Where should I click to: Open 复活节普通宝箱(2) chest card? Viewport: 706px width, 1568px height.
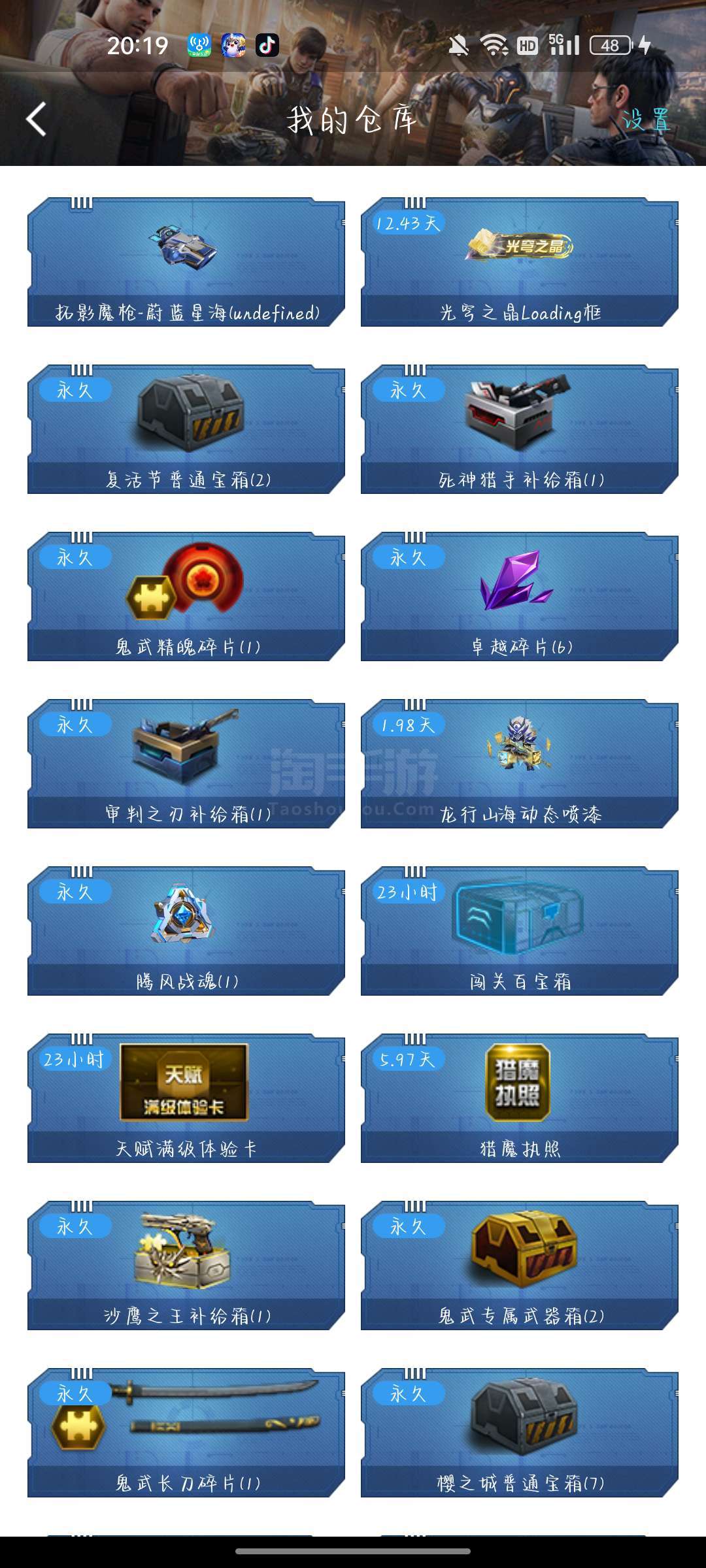click(186, 430)
